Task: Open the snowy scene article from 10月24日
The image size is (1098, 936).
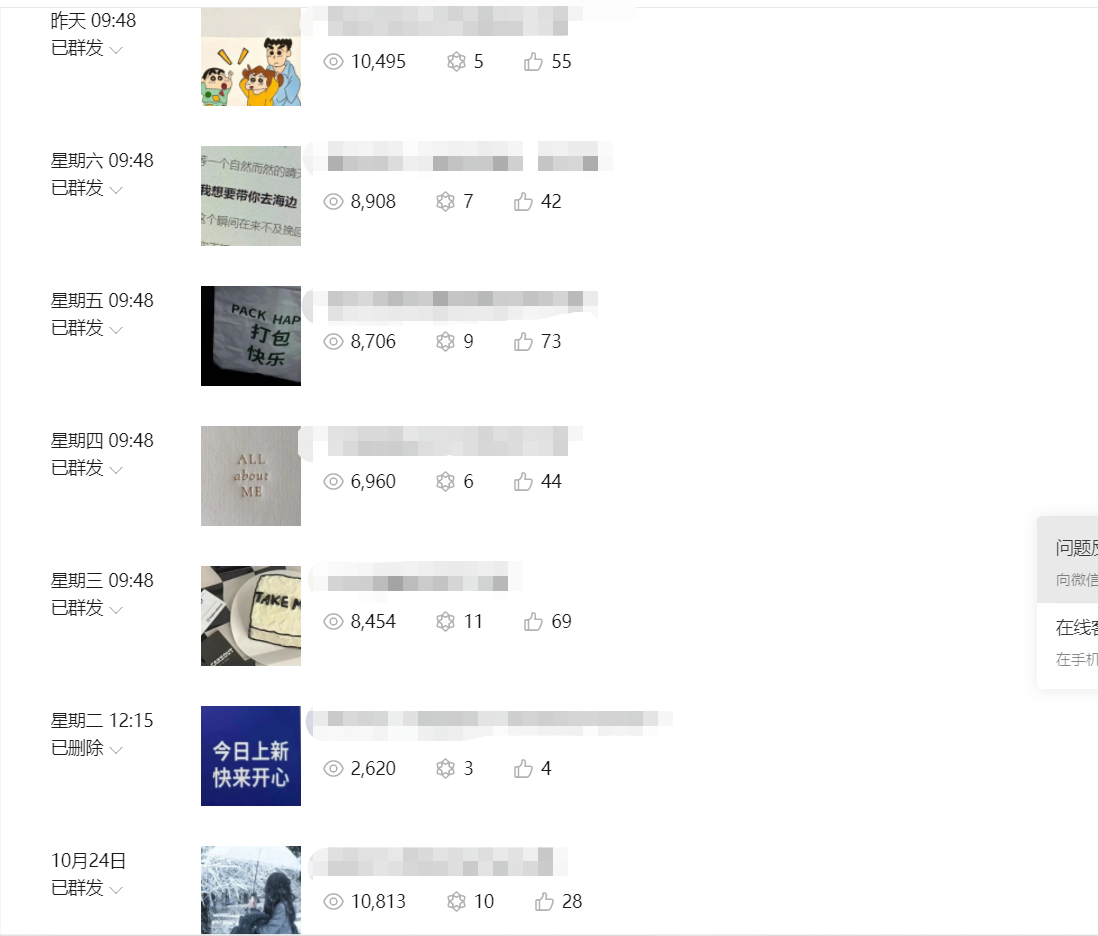Action: (250, 890)
